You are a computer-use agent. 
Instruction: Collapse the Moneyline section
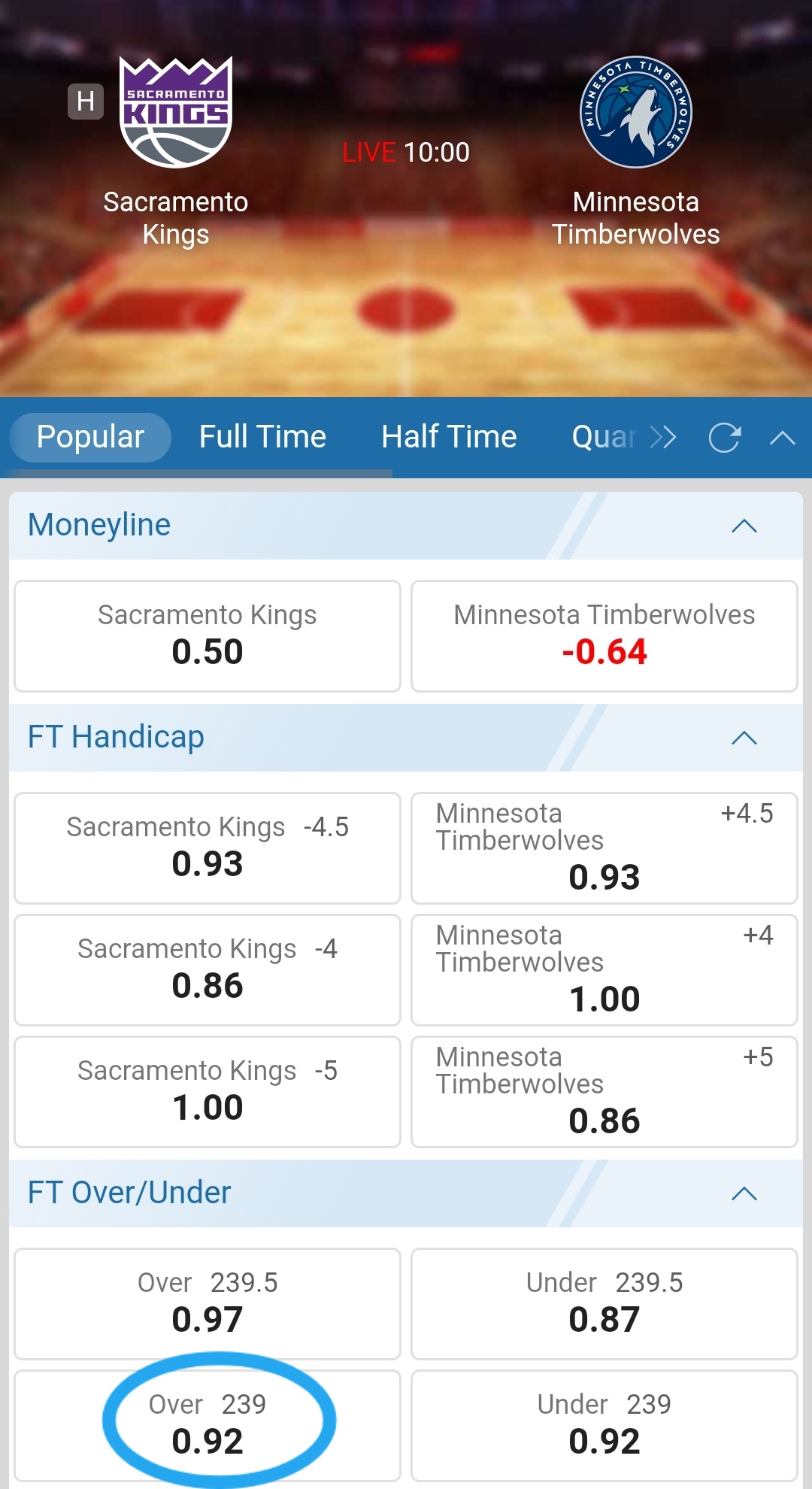(x=744, y=526)
